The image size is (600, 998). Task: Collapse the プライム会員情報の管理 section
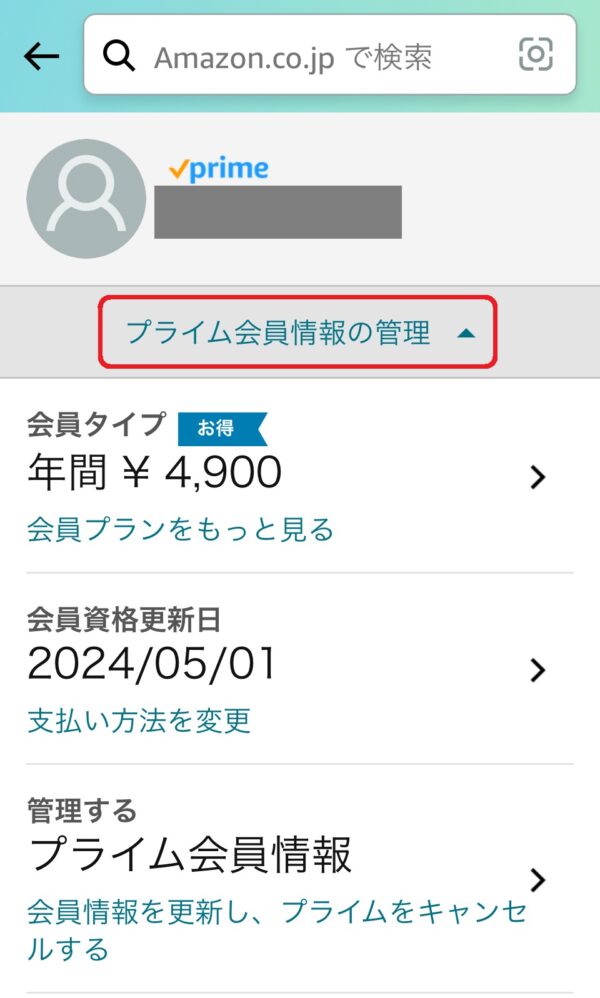[297, 332]
